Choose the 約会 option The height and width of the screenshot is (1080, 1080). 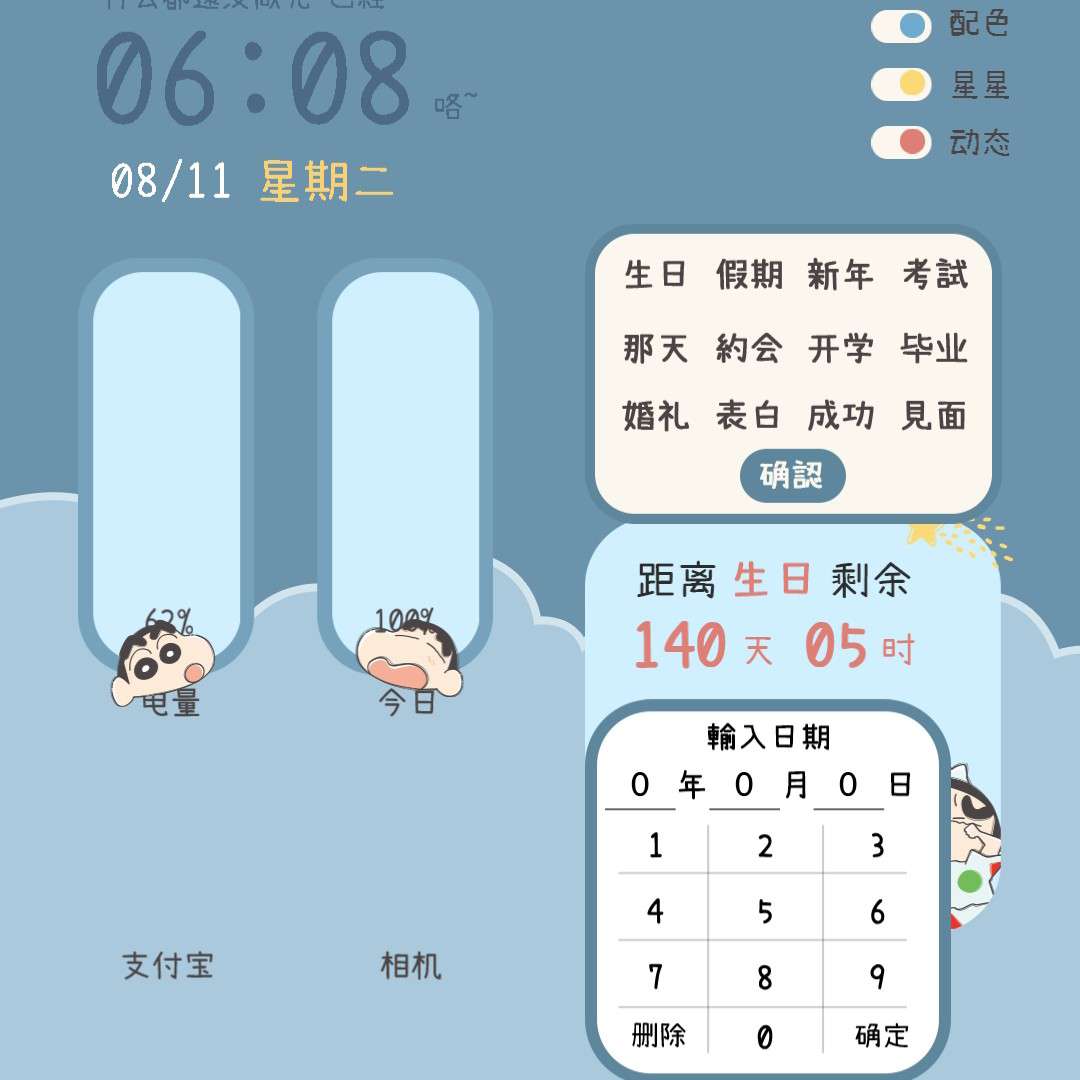click(x=749, y=348)
